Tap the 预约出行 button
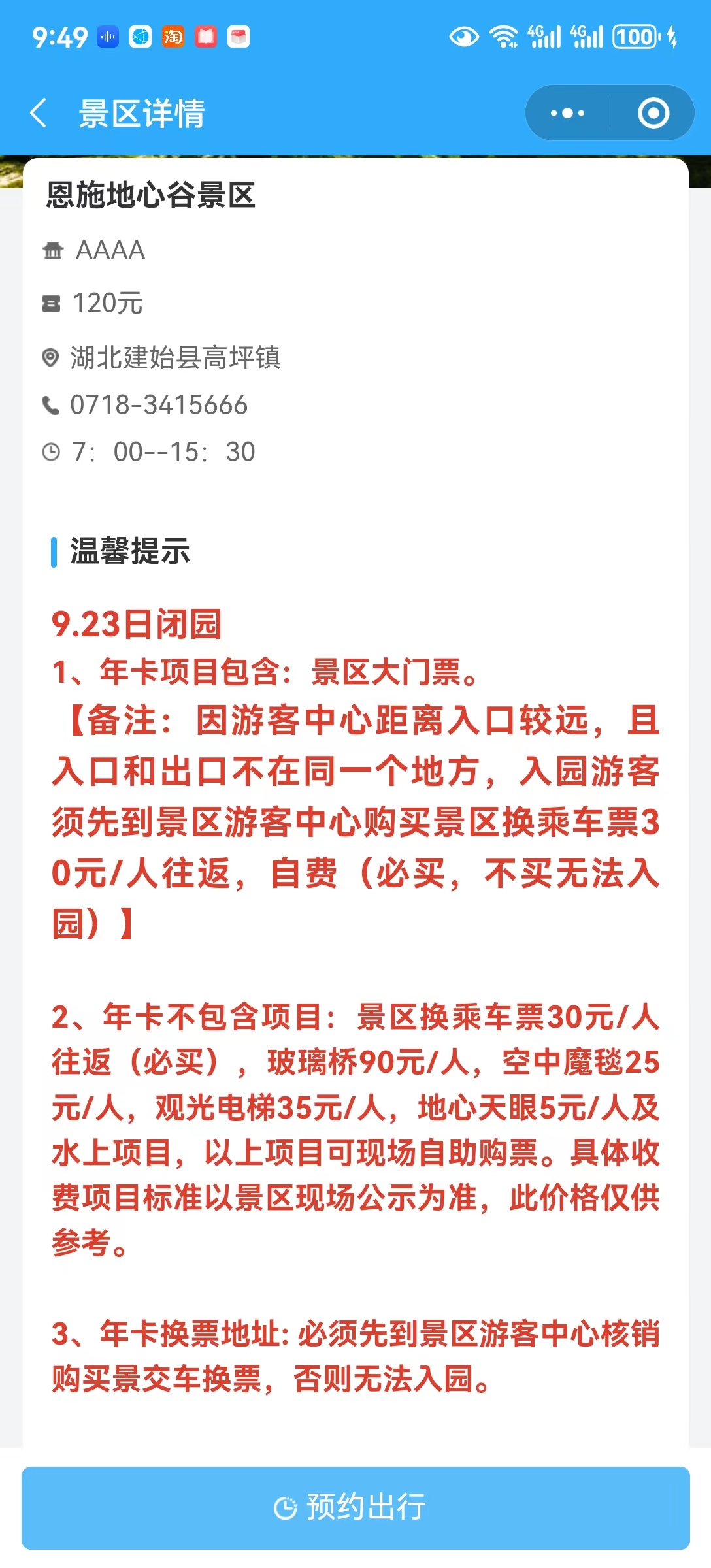Screen dimensions: 711x1568 pos(355,1507)
